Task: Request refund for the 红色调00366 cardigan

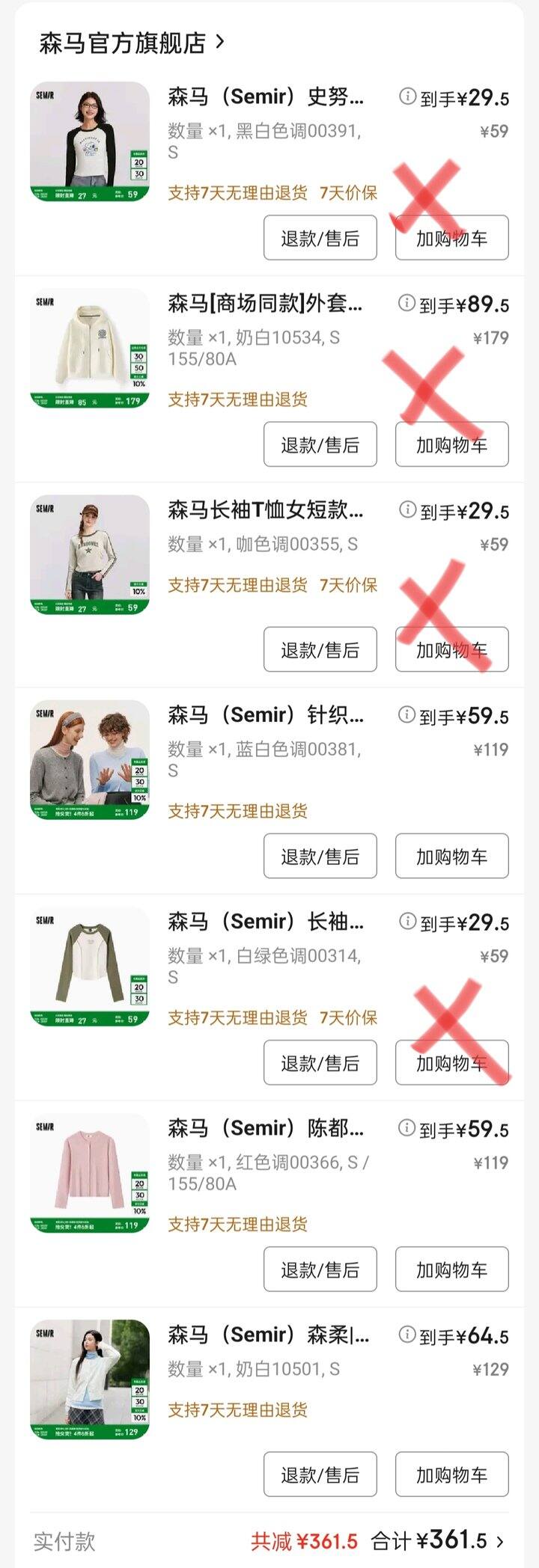Action: tap(320, 1269)
